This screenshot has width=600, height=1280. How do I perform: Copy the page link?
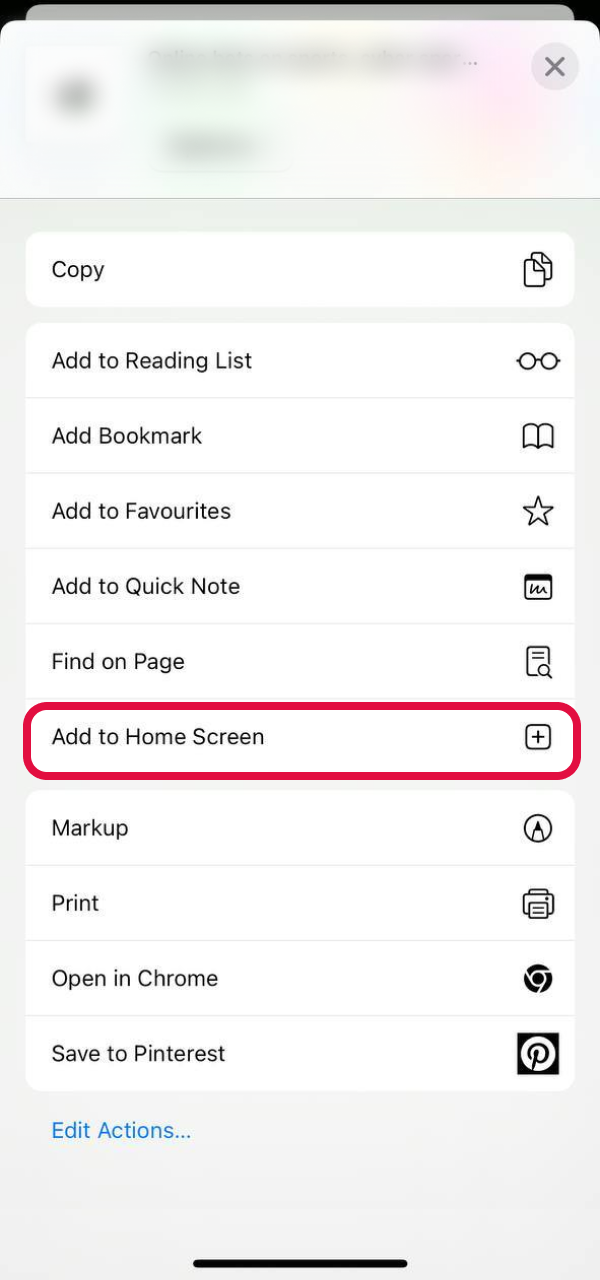click(300, 270)
